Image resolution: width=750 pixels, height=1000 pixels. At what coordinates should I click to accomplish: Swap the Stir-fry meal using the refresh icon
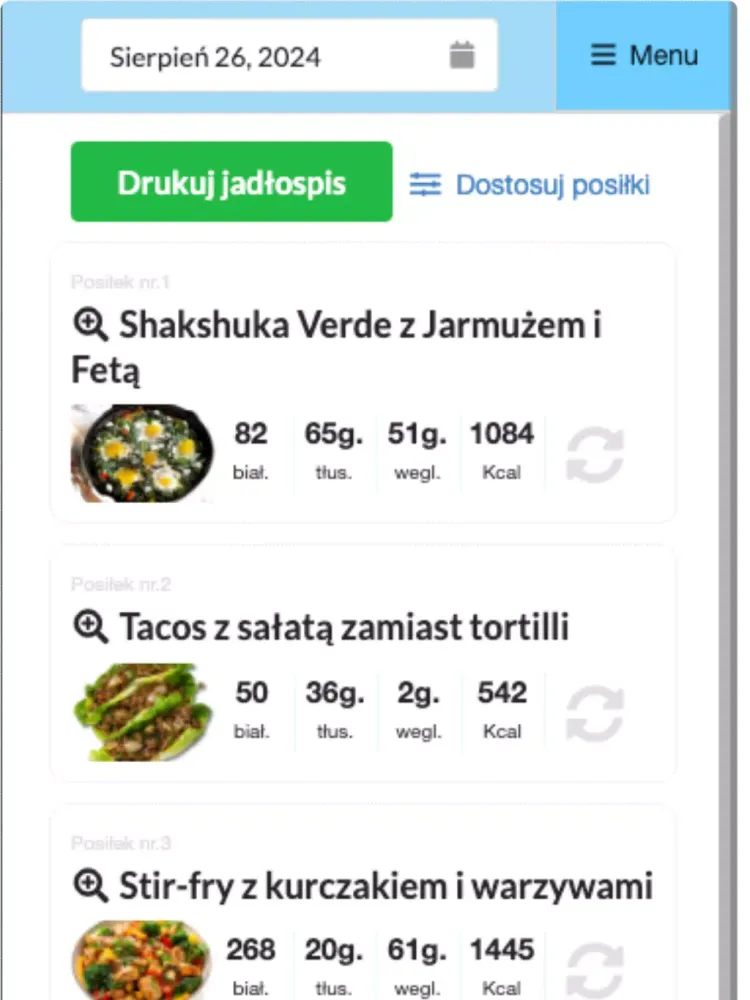click(x=594, y=970)
